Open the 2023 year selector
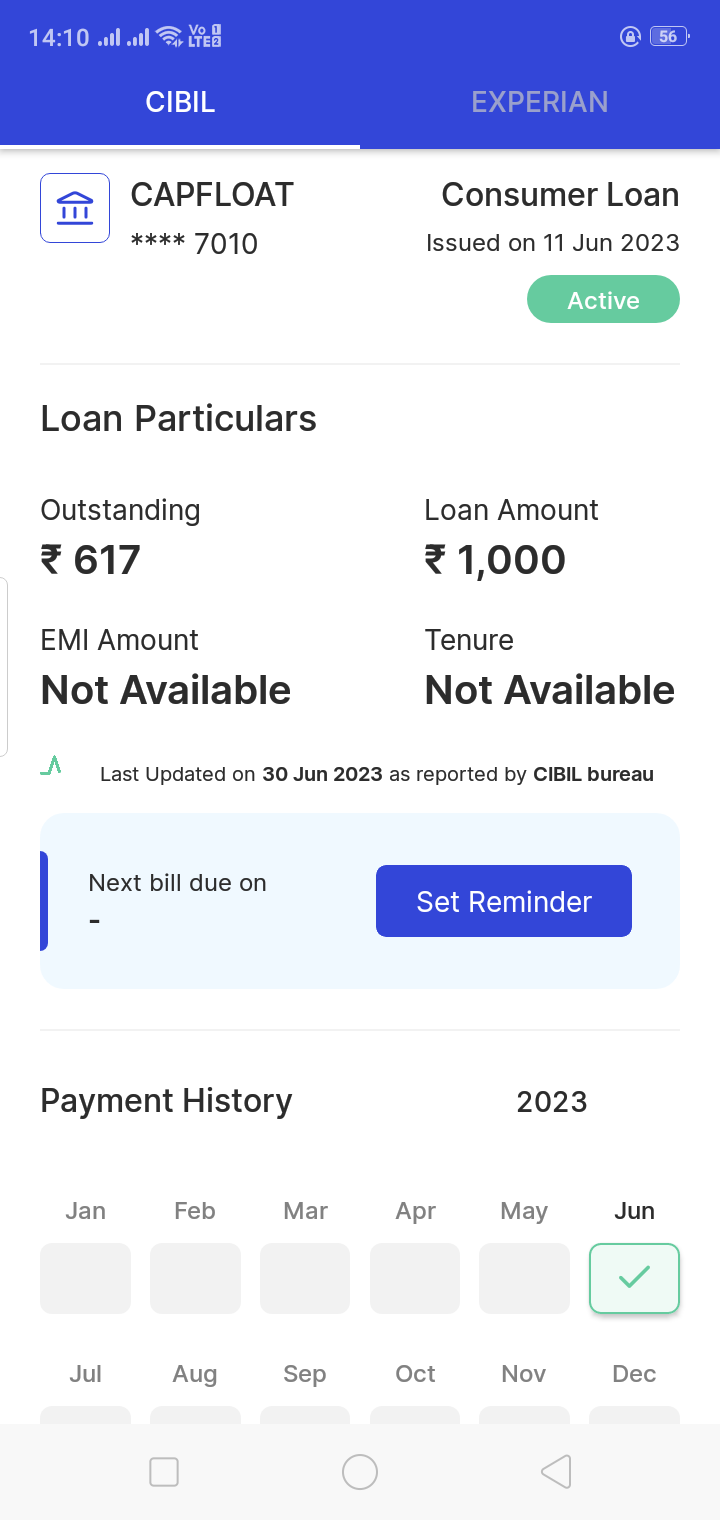This screenshot has width=720, height=1520. point(551,1102)
